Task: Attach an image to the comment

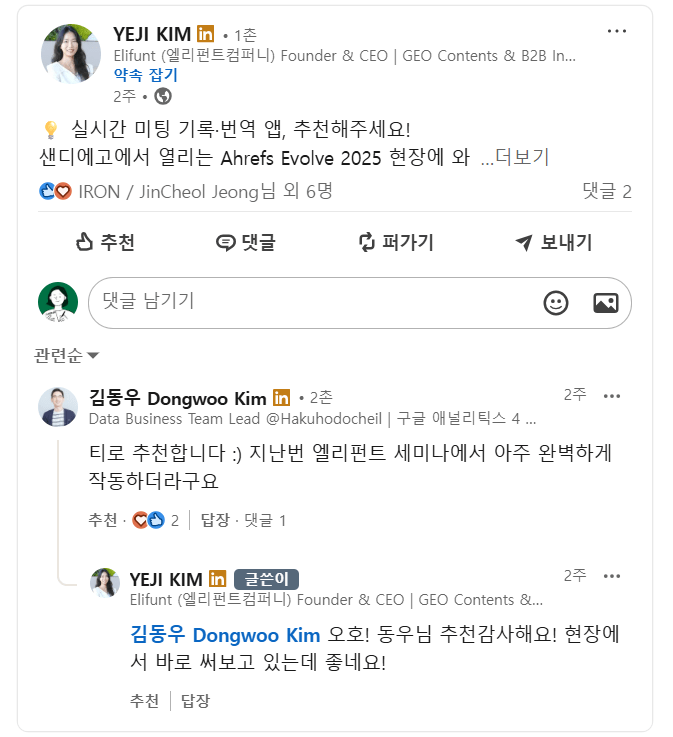Action: pyautogui.click(x=605, y=302)
